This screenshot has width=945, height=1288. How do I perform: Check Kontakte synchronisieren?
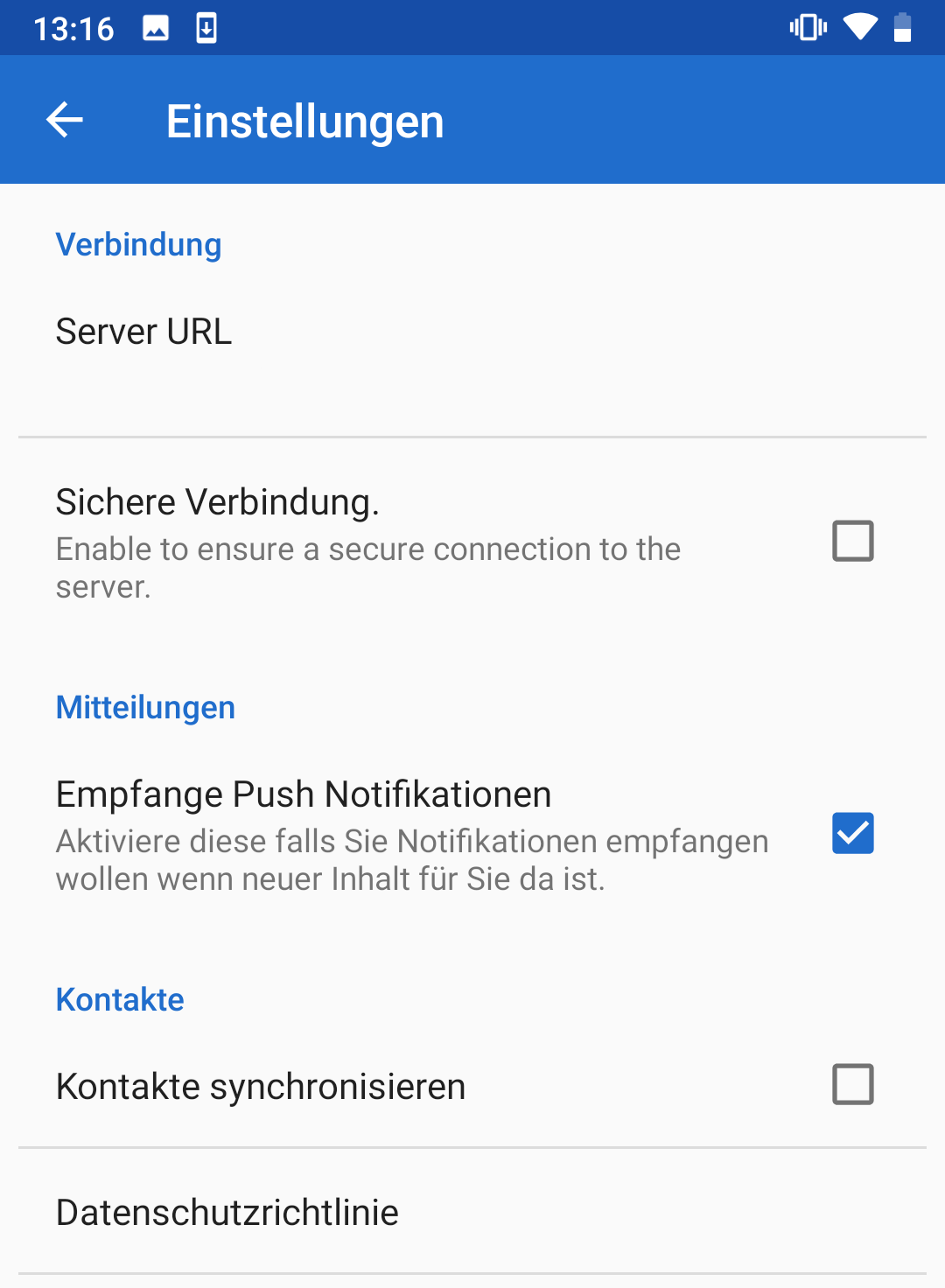852,1084
